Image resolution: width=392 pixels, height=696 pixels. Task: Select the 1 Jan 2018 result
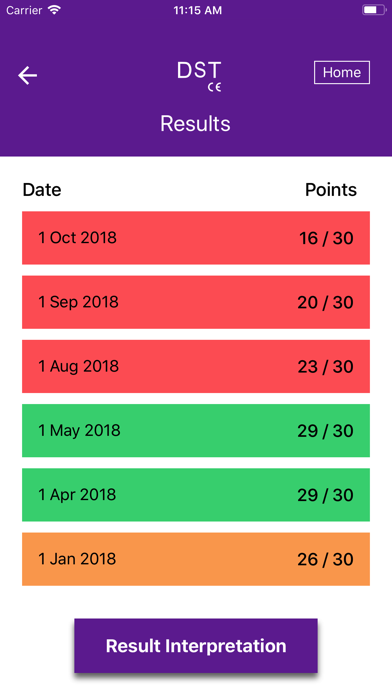[196, 559]
